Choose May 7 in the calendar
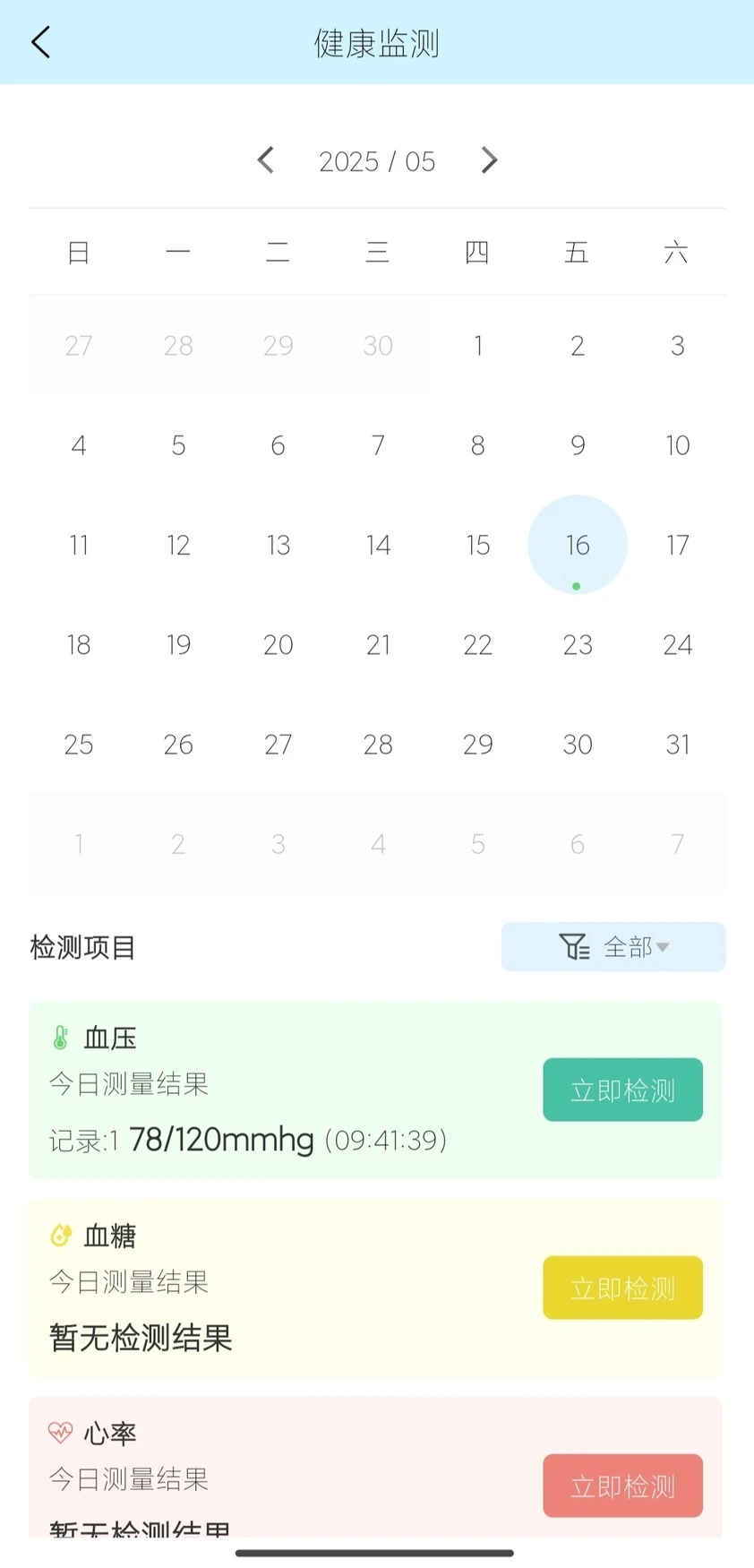The width and height of the screenshot is (754, 1568). [x=378, y=445]
